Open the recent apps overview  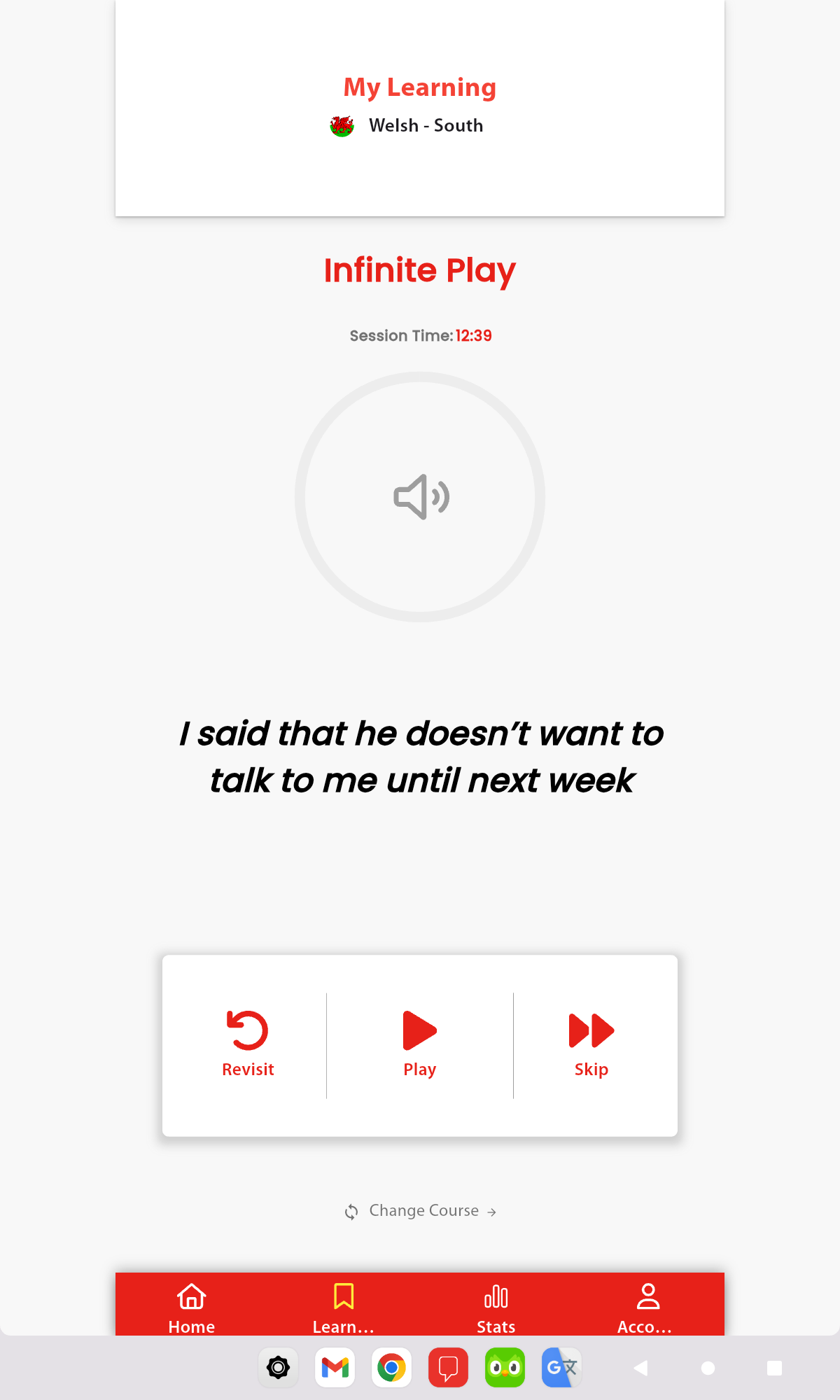[x=774, y=1368]
